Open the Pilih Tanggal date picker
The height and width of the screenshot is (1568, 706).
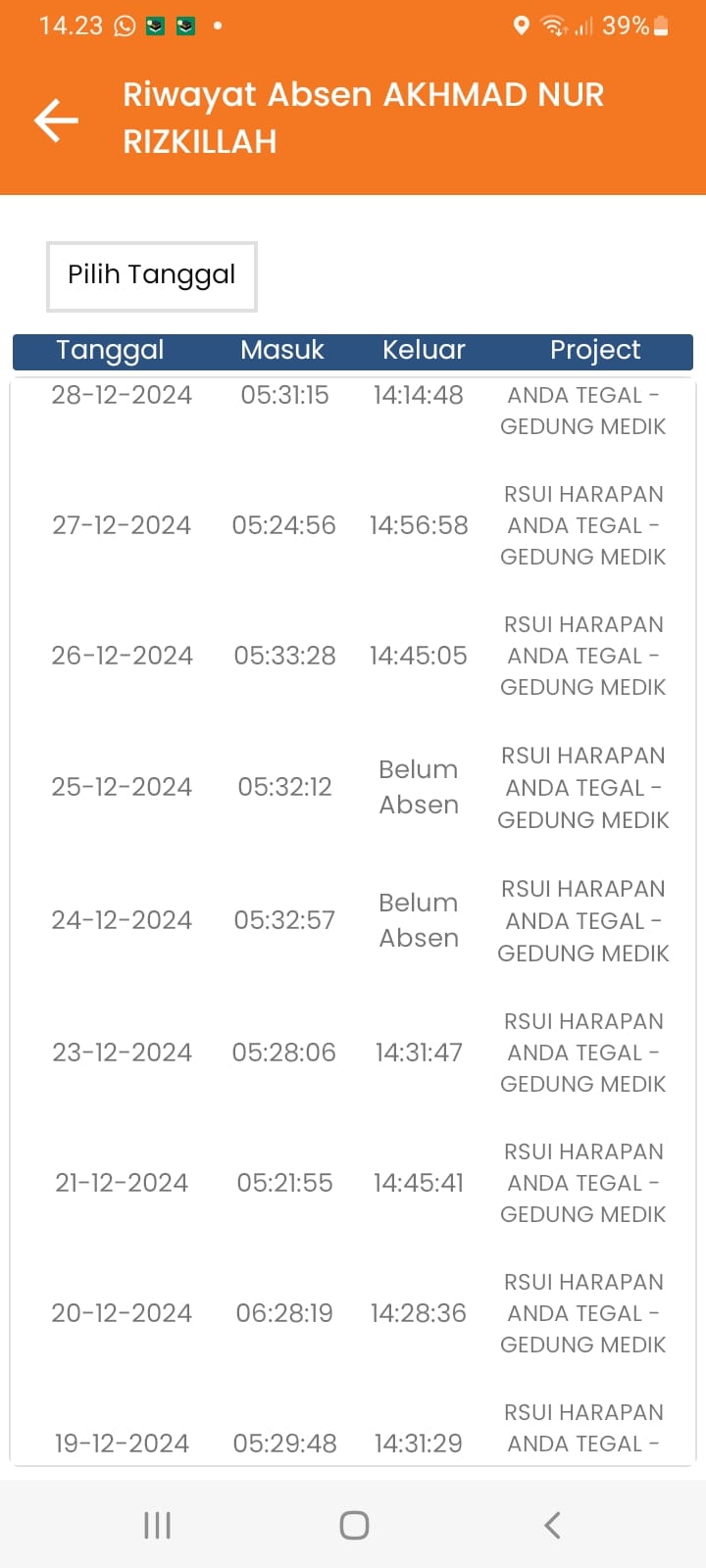[x=152, y=276]
